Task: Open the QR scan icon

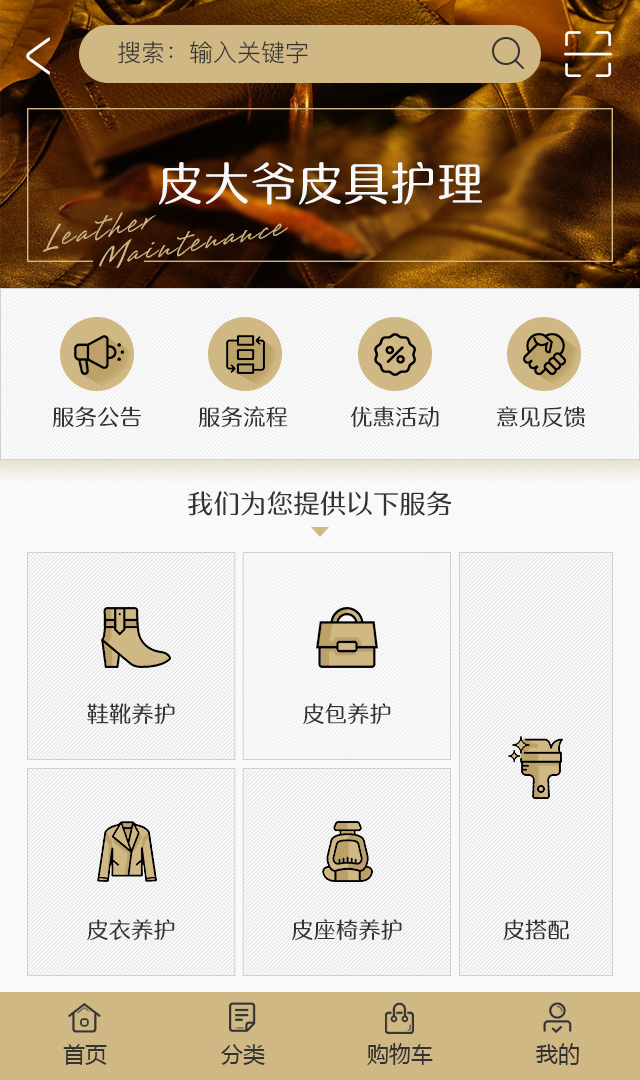Action: pos(587,54)
